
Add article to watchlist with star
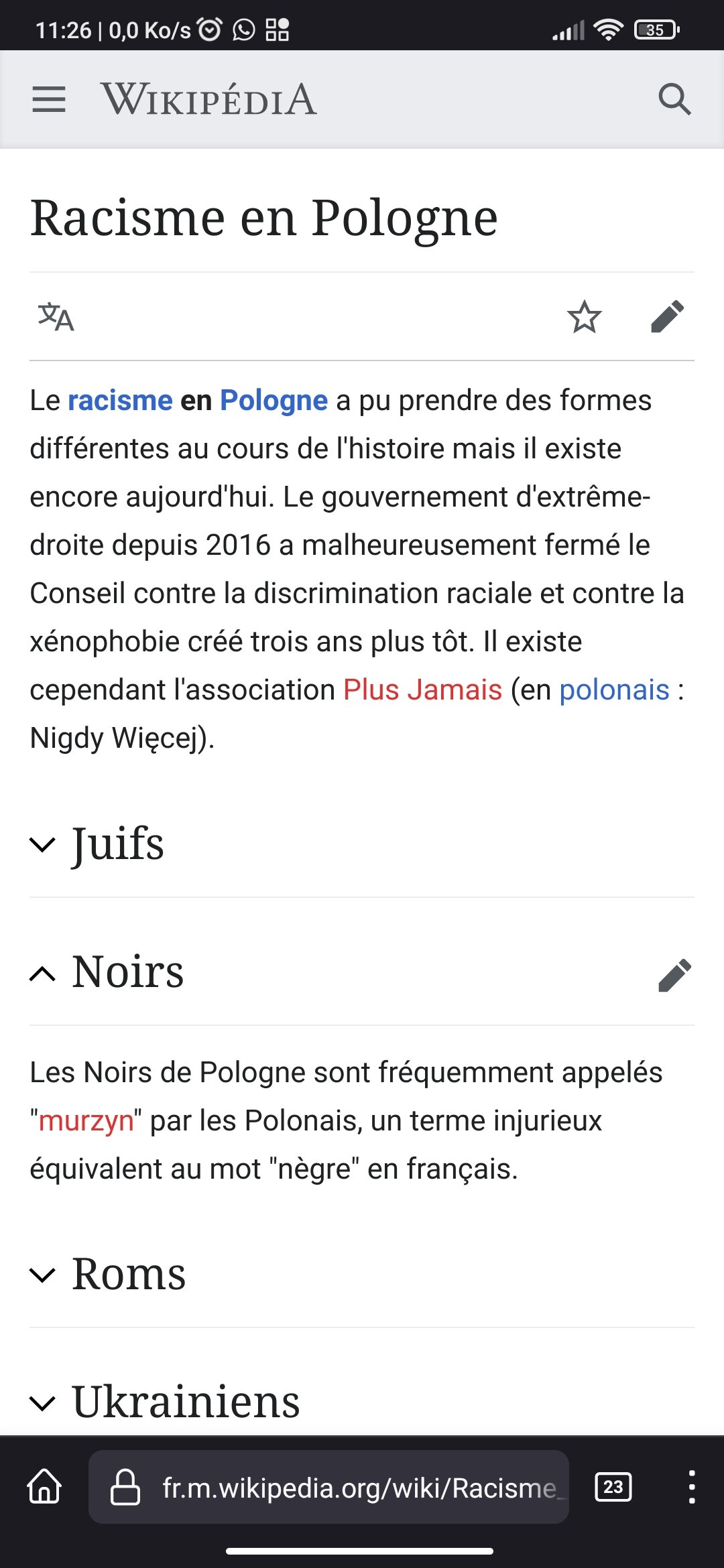[x=585, y=317]
